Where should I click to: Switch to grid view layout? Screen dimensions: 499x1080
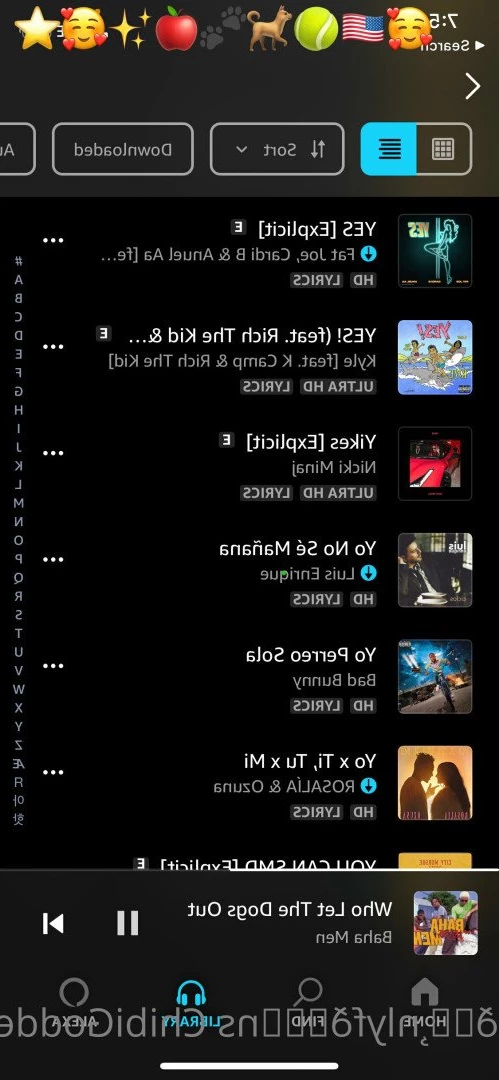(443, 149)
